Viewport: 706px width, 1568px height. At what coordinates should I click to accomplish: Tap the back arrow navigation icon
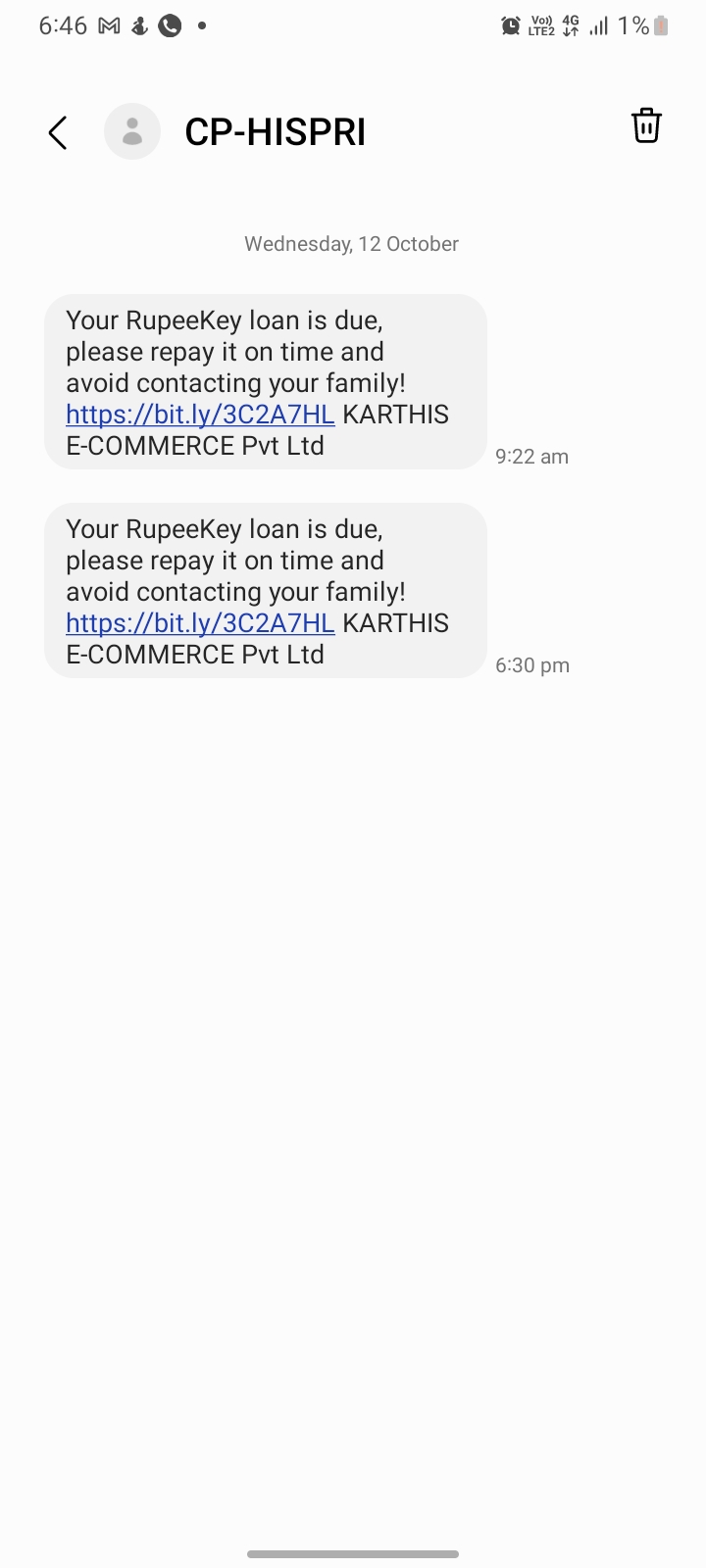pos(56,131)
